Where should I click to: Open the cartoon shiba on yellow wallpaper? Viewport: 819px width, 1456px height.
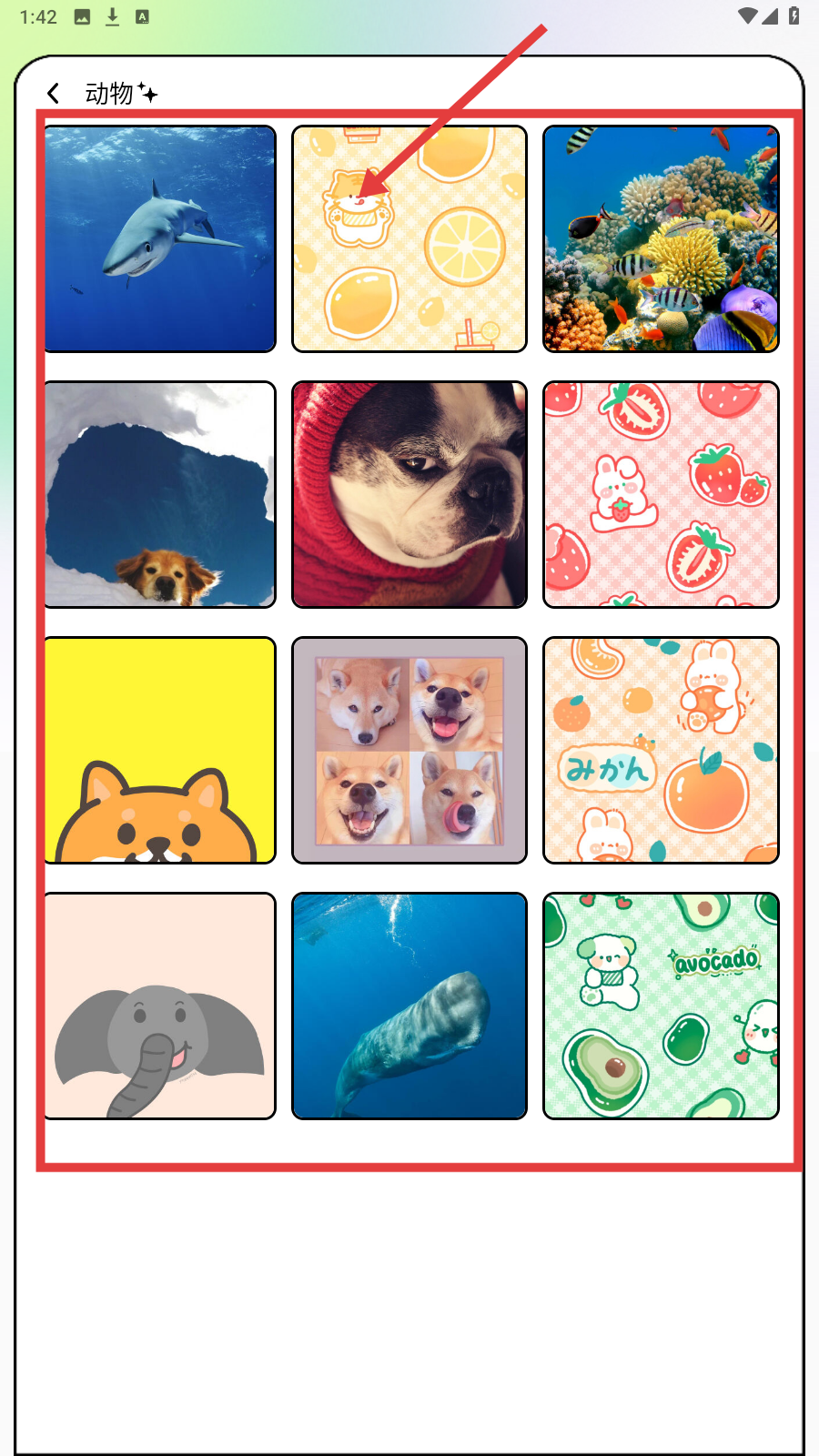(x=160, y=750)
